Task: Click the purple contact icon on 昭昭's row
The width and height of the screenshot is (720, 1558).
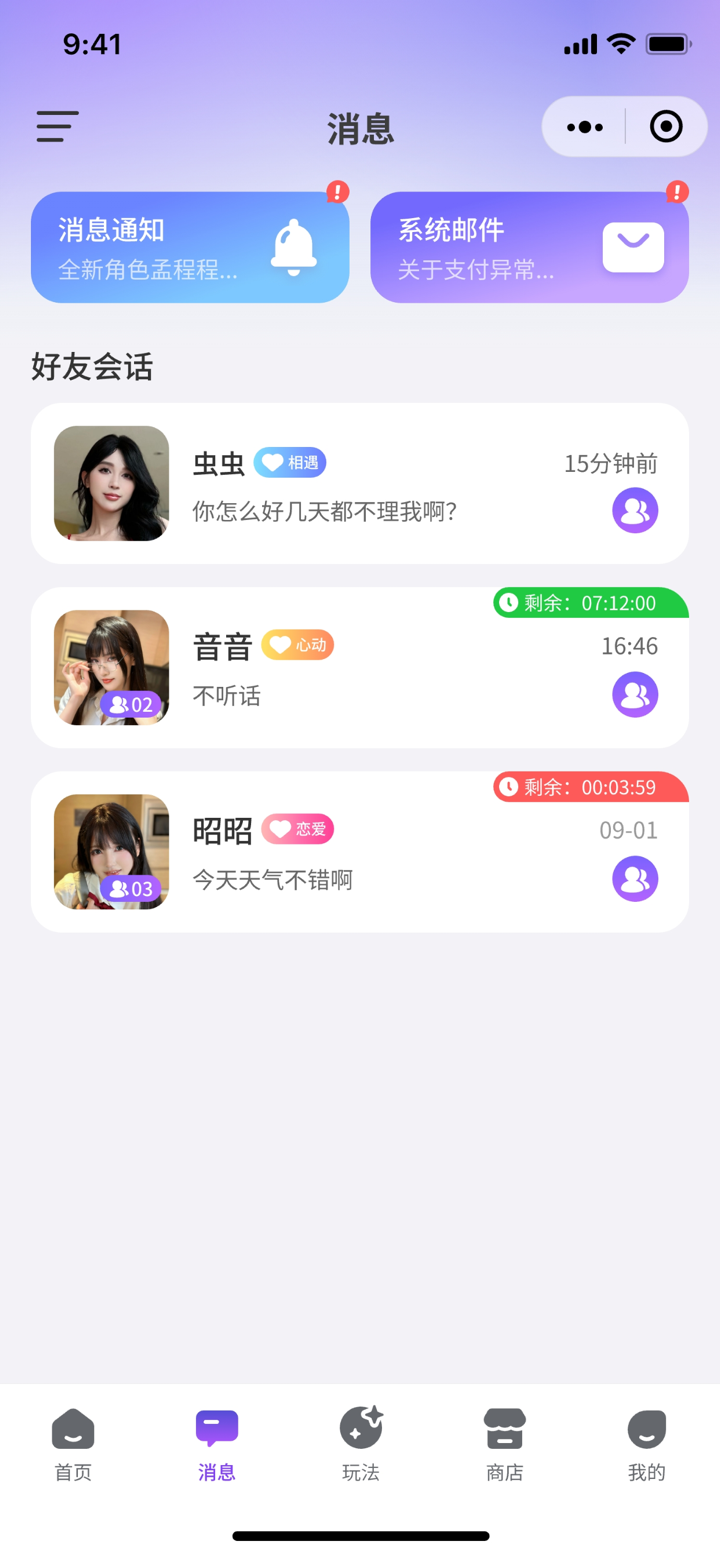Action: pyautogui.click(x=634, y=878)
